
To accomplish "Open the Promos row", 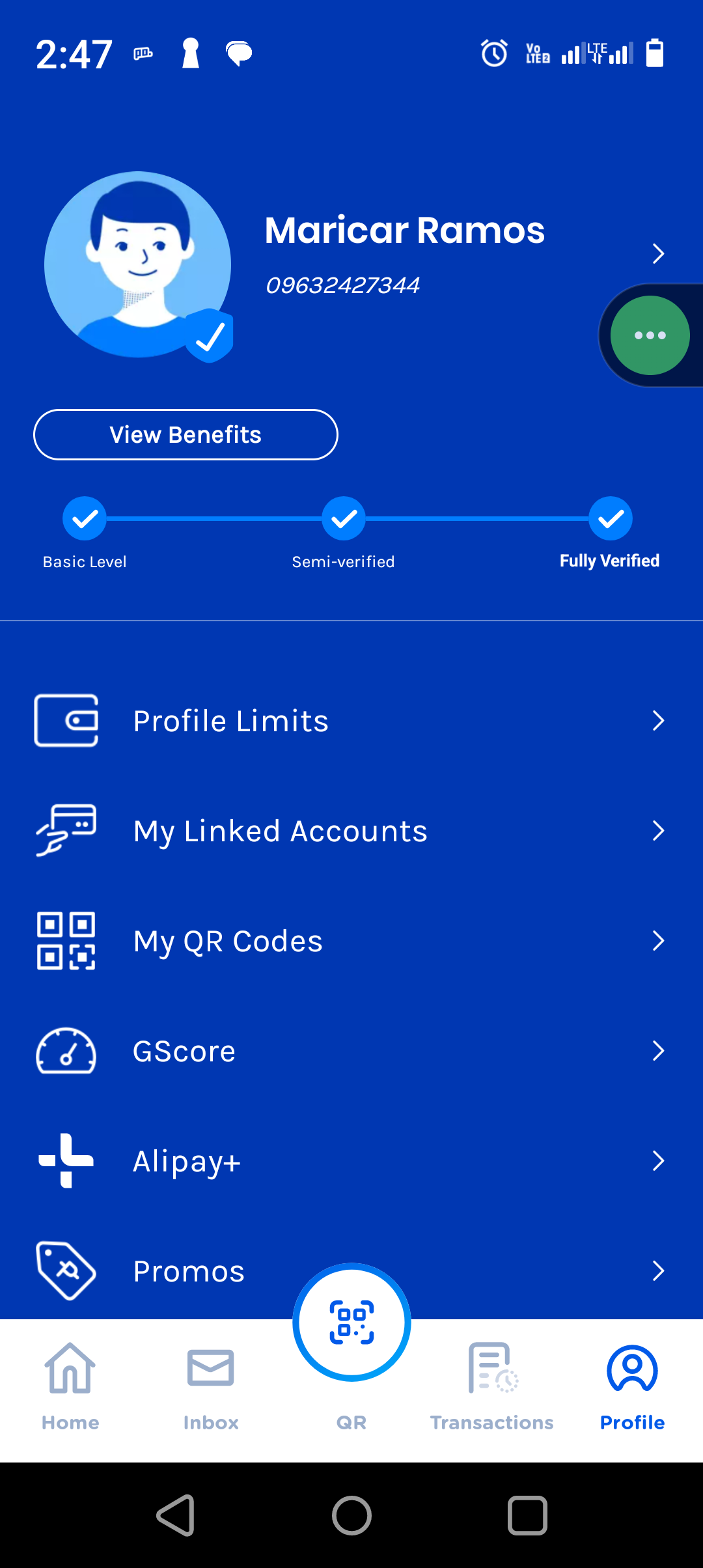I will coord(189,1271).
